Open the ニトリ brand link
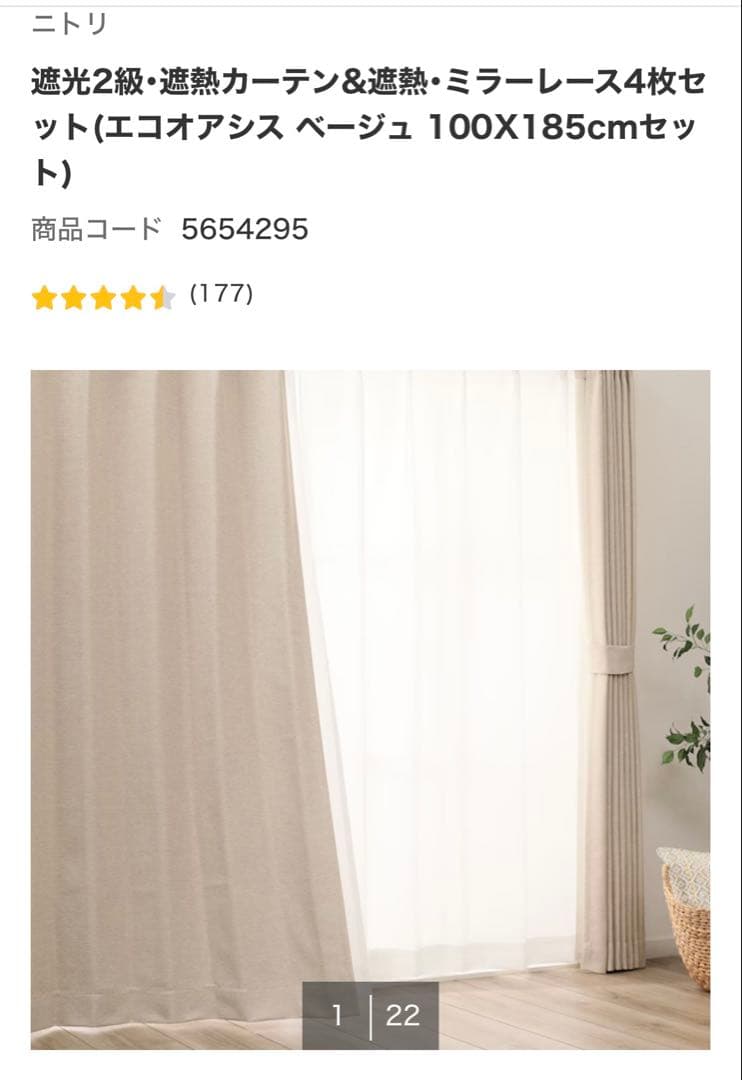 [x=68, y=24]
